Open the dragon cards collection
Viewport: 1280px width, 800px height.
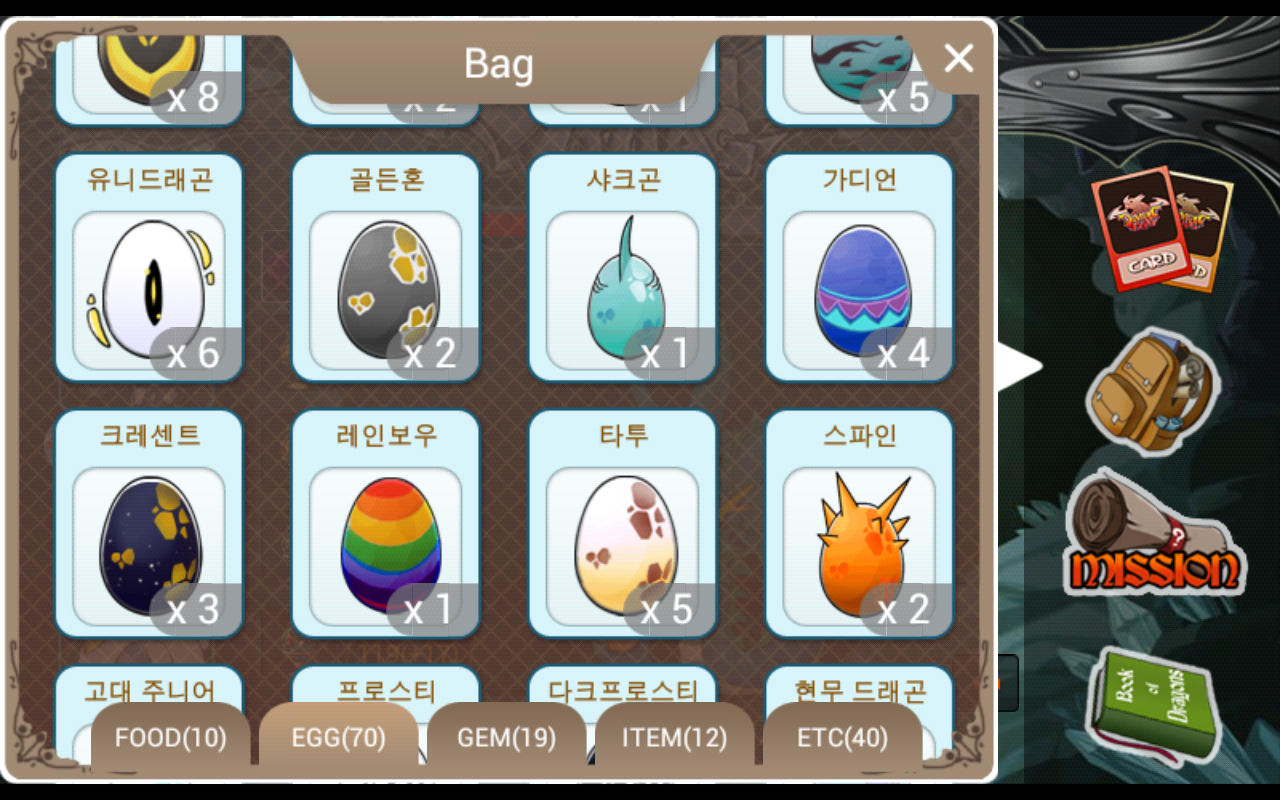pyautogui.click(x=1160, y=230)
